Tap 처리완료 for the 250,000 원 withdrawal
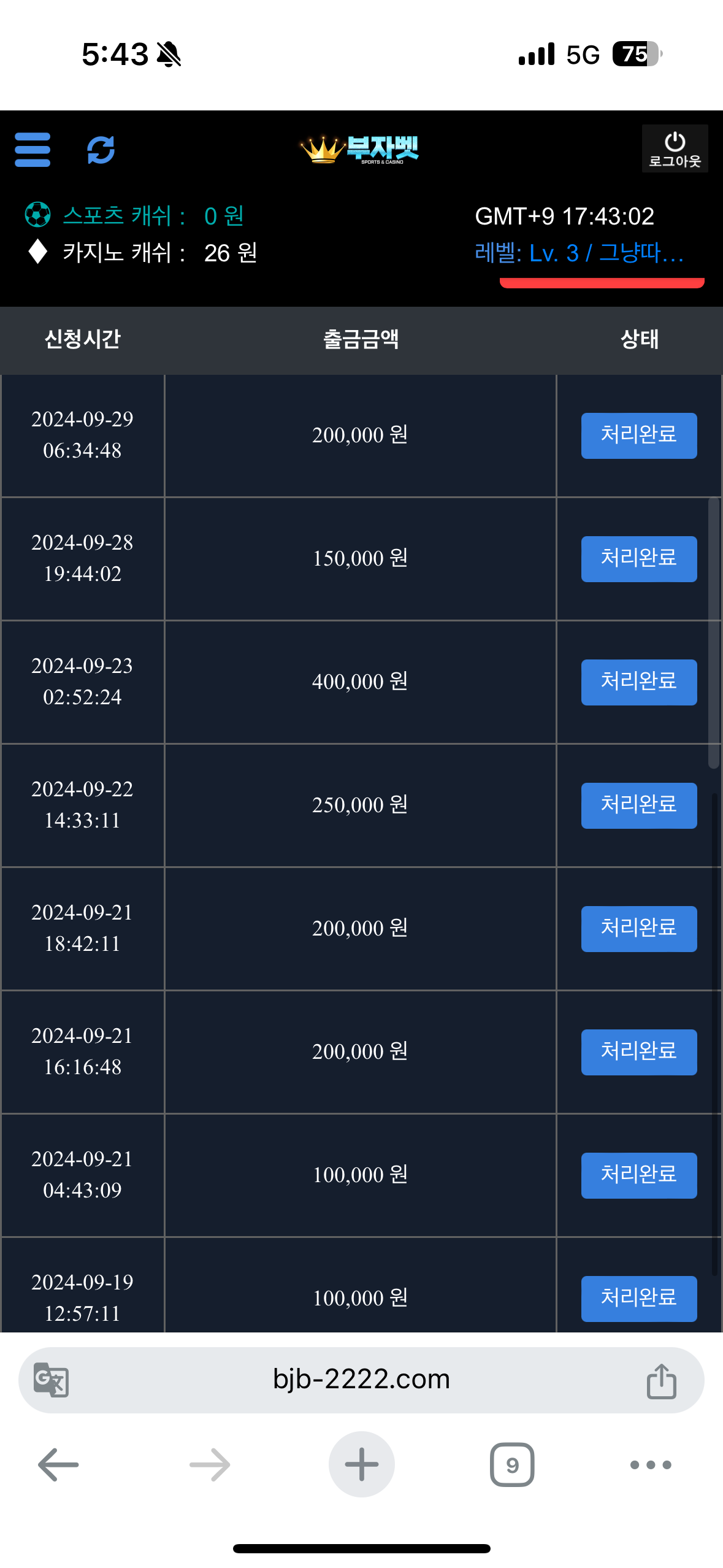 638,805
